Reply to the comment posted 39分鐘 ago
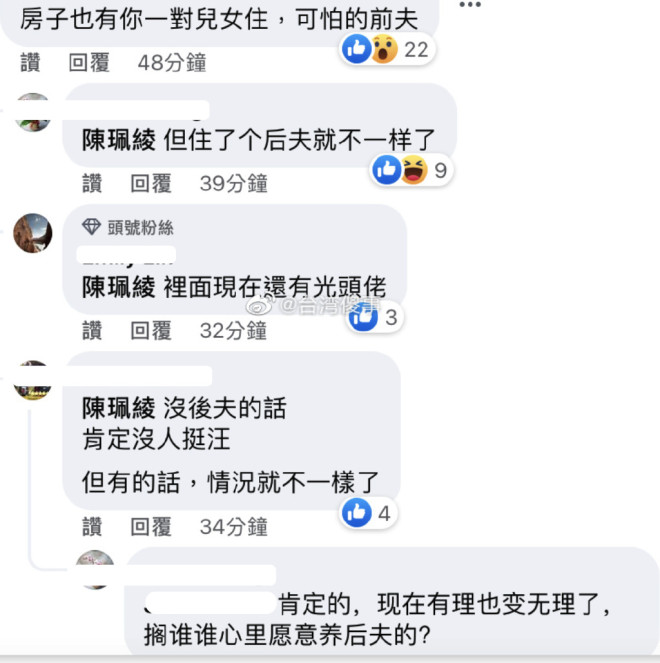This screenshot has height=663, width=660. coord(151,183)
